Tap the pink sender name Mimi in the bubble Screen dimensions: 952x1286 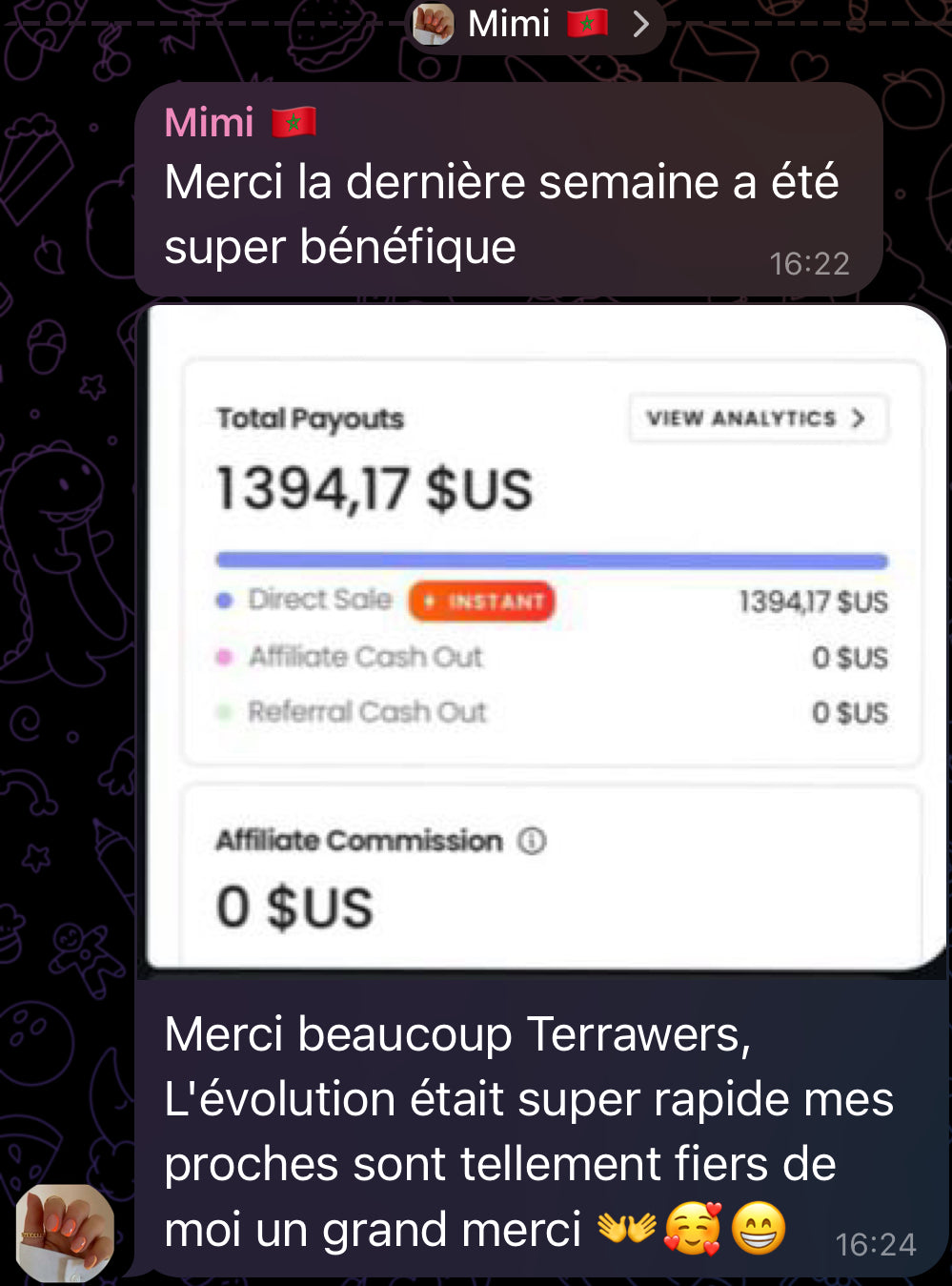[210, 123]
